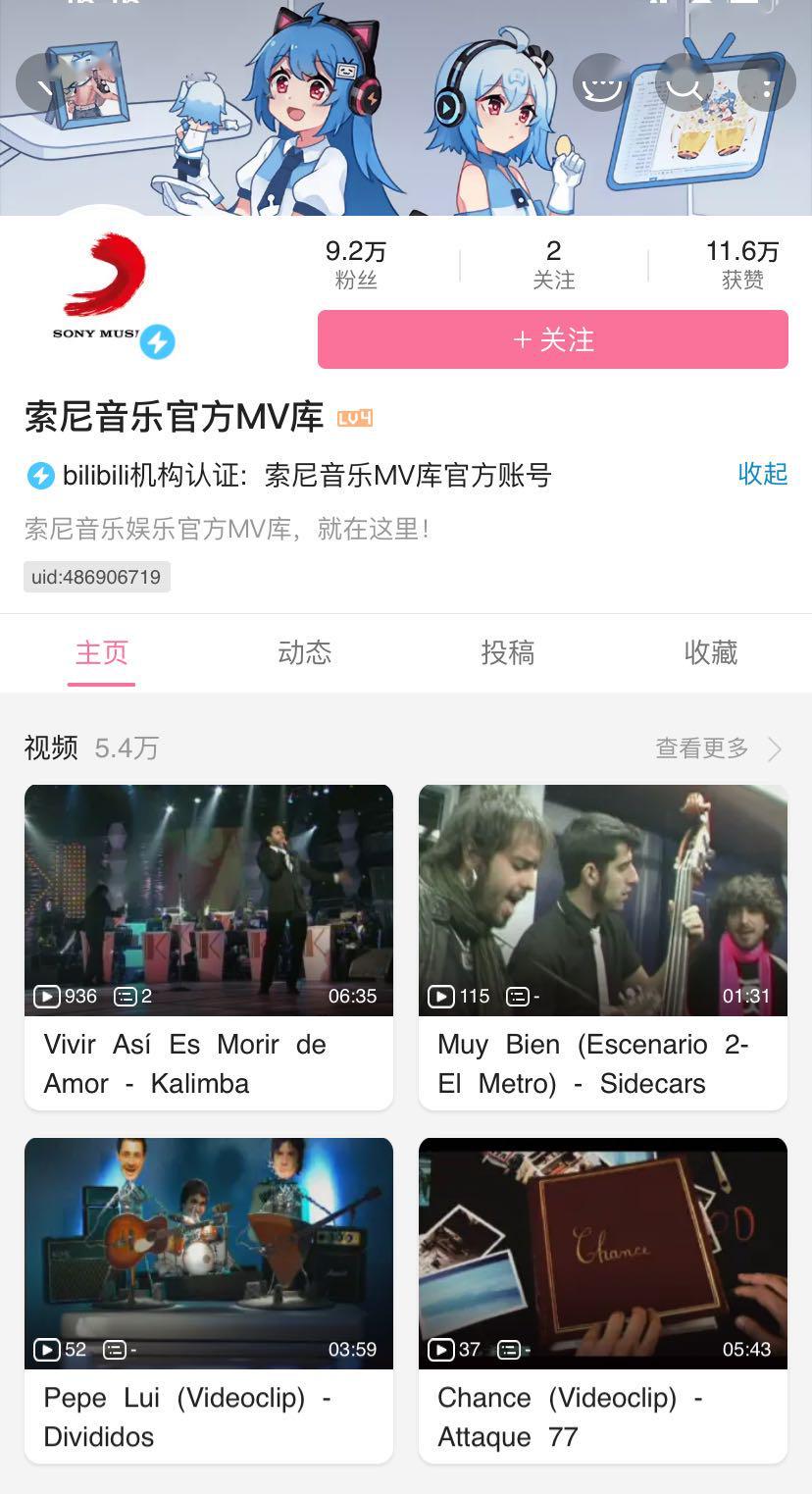
Task: Open the Muy Bien Sidecars video
Action: [x=602, y=901]
